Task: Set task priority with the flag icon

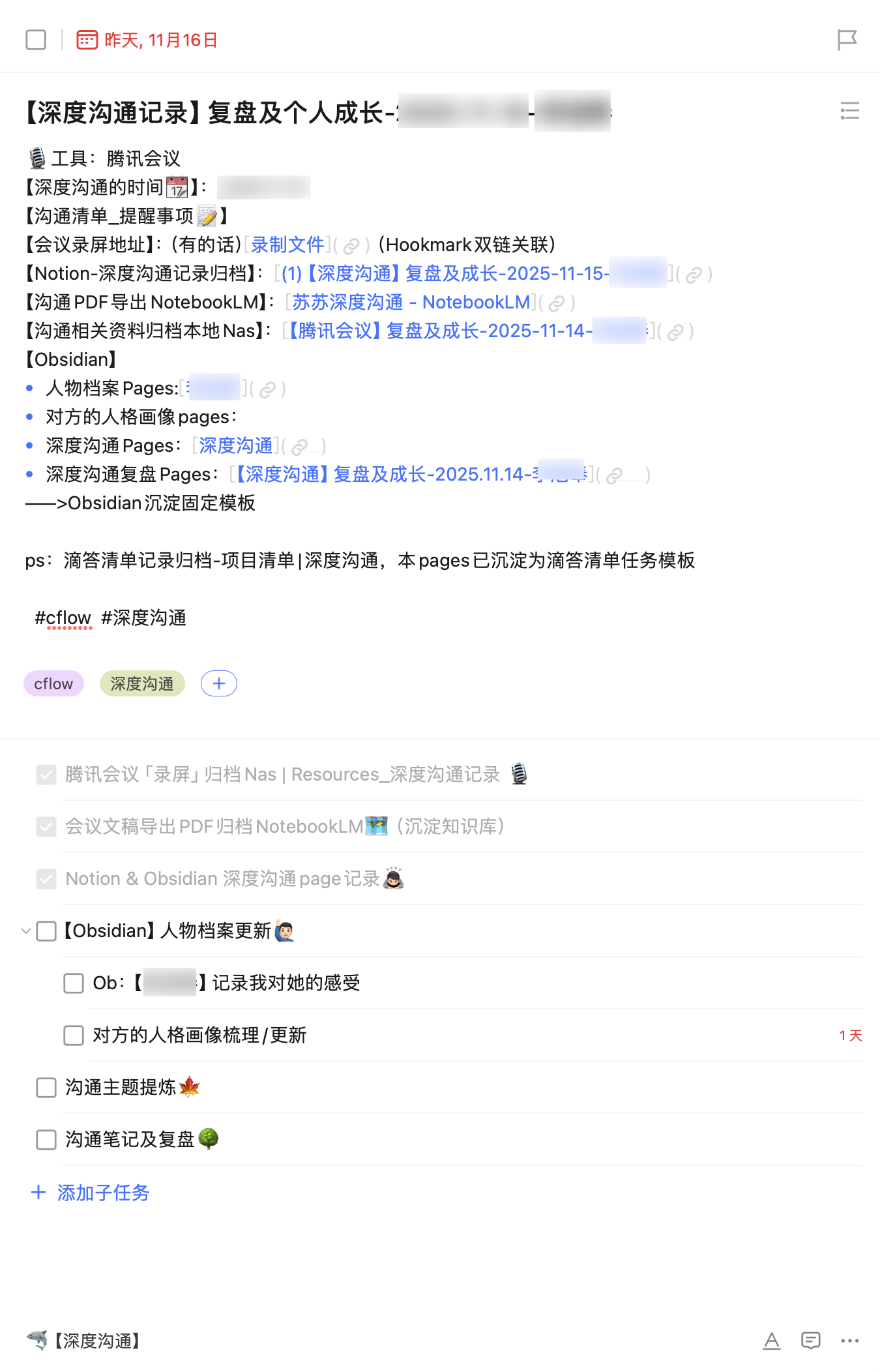Action: click(x=847, y=40)
